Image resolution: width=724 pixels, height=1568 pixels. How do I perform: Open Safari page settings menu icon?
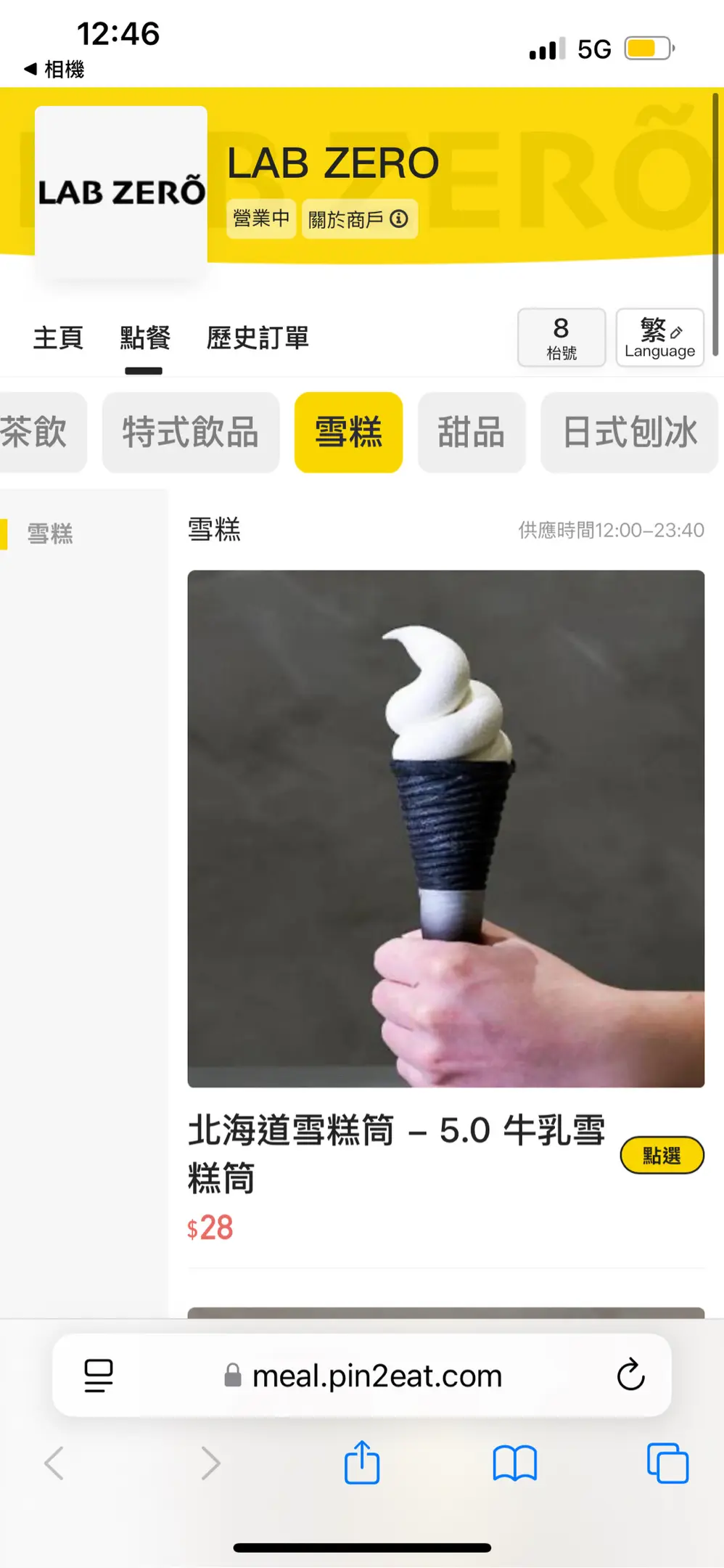(99, 1375)
